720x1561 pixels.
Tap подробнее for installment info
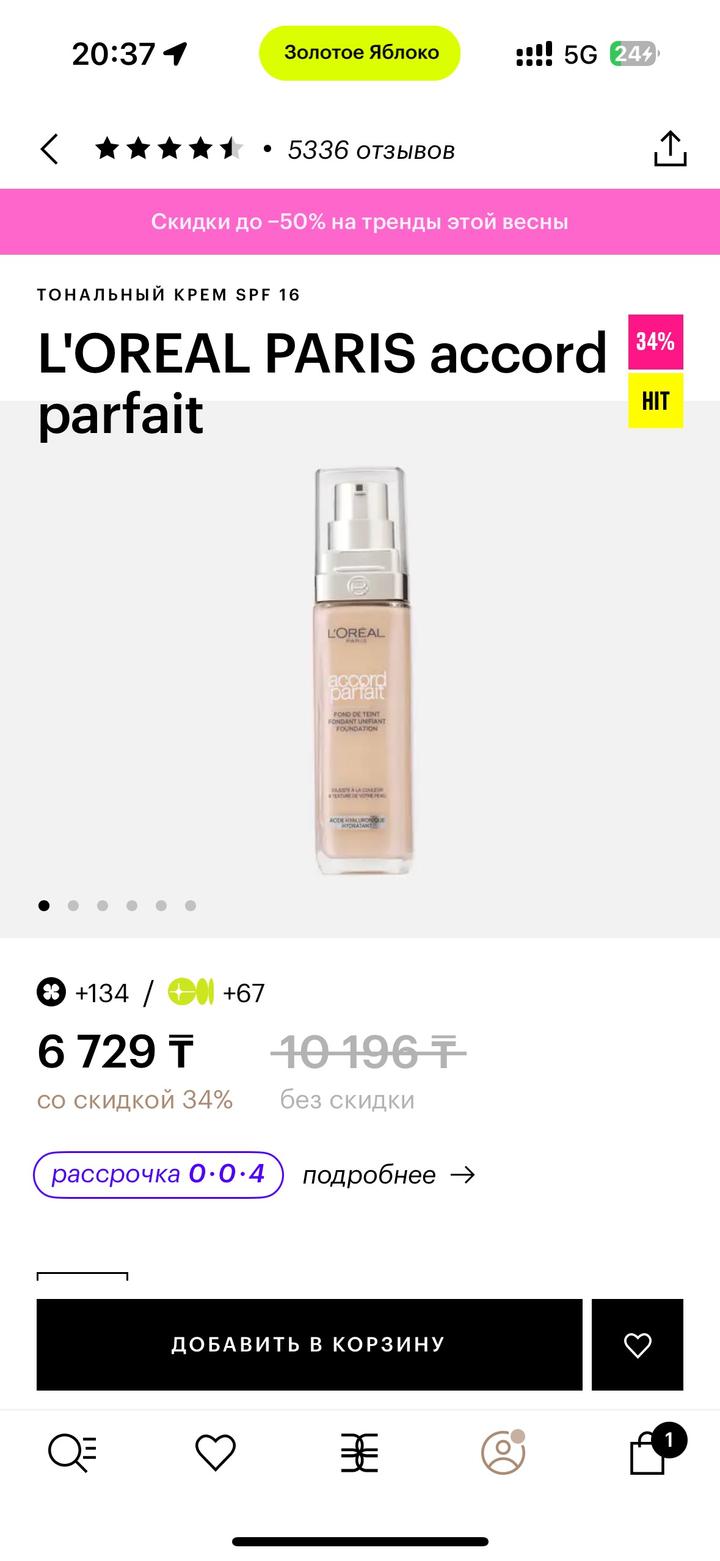388,1175
